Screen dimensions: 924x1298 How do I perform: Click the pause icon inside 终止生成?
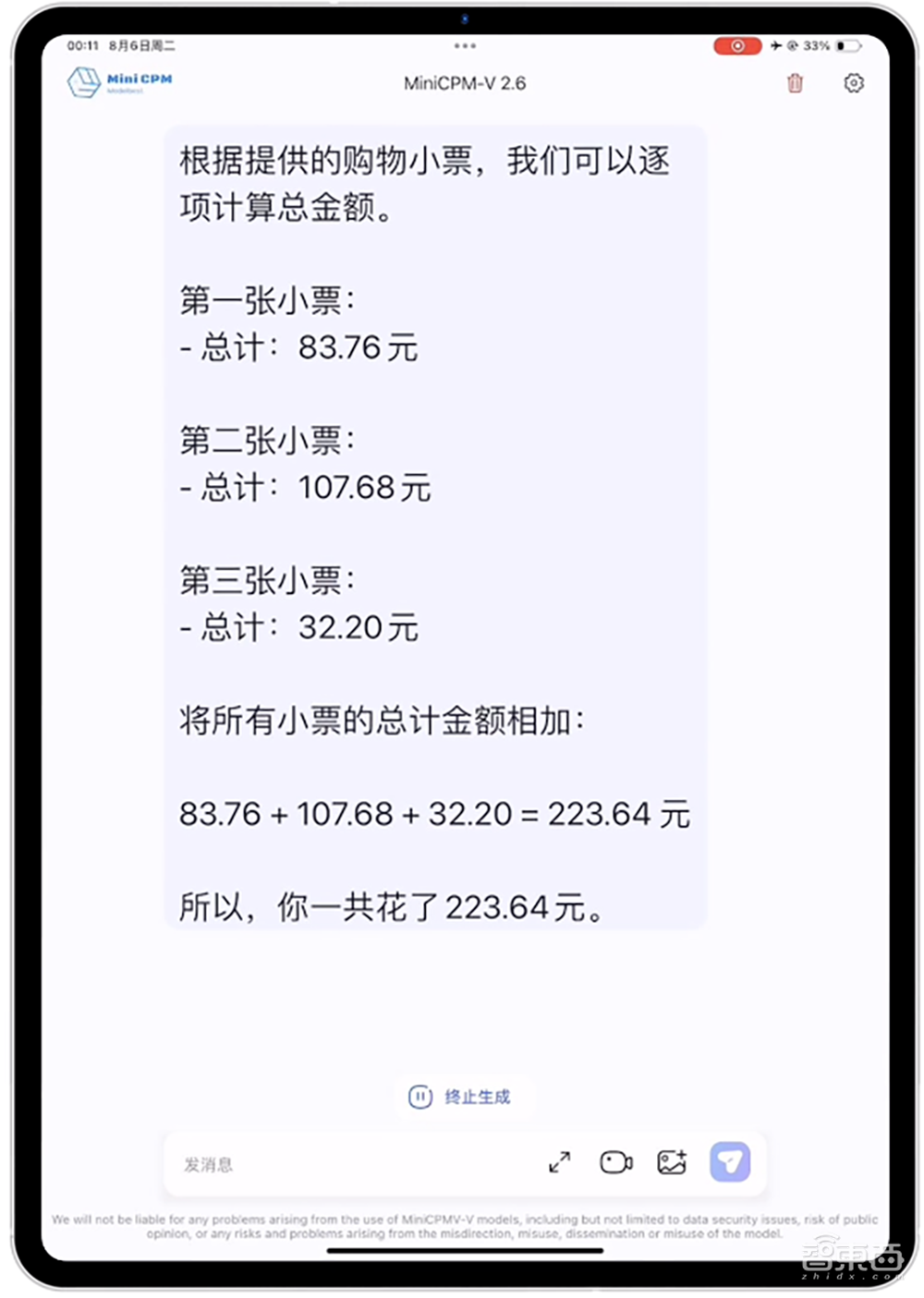pyautogui.click(x=420, y=1097)
